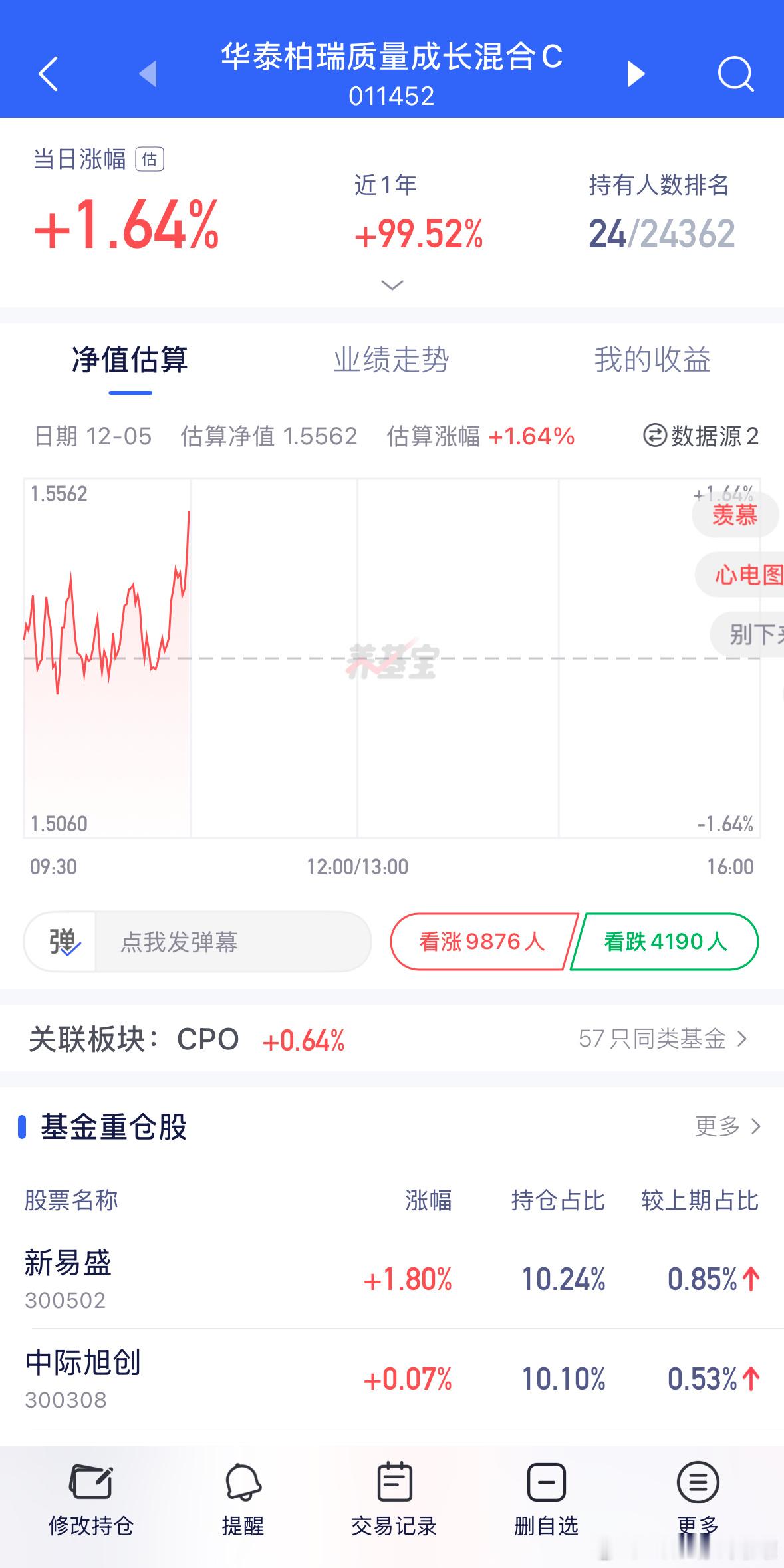
Task: Select the previous-fund left triangle arrow
Action: (x=148, y=74)
